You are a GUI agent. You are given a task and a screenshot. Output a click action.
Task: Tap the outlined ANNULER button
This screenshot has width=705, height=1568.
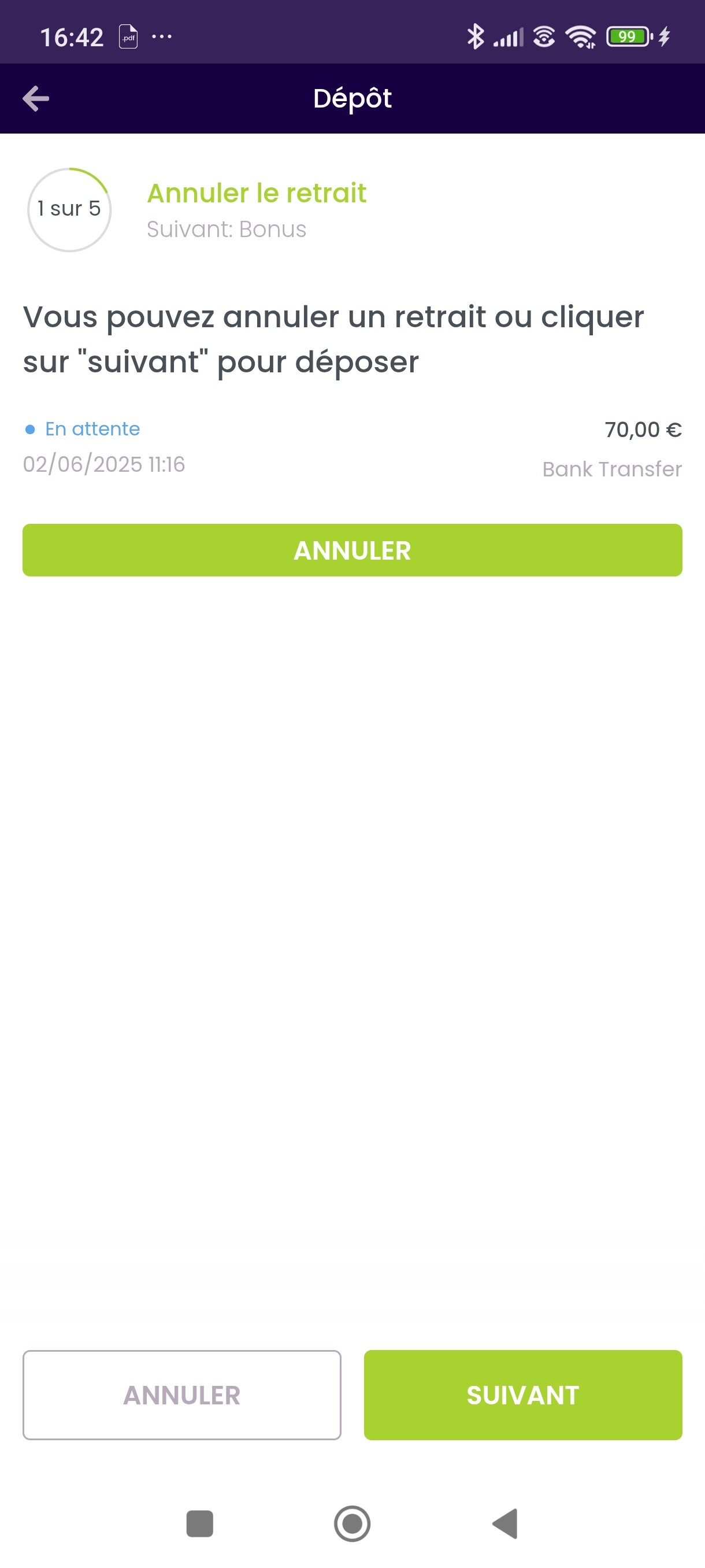coord(182,1395)
